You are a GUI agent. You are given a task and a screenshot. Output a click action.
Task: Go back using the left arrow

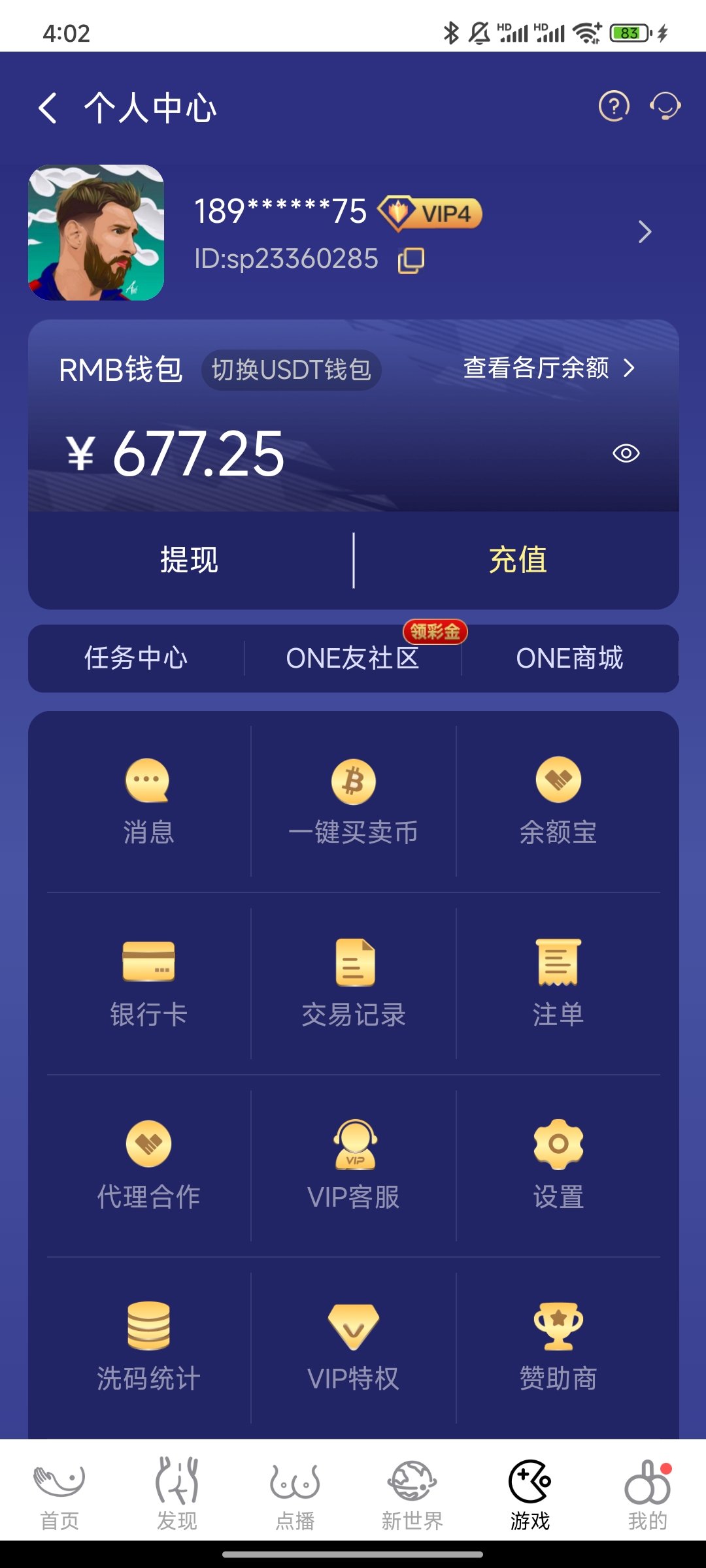click(x=46, y=106)
